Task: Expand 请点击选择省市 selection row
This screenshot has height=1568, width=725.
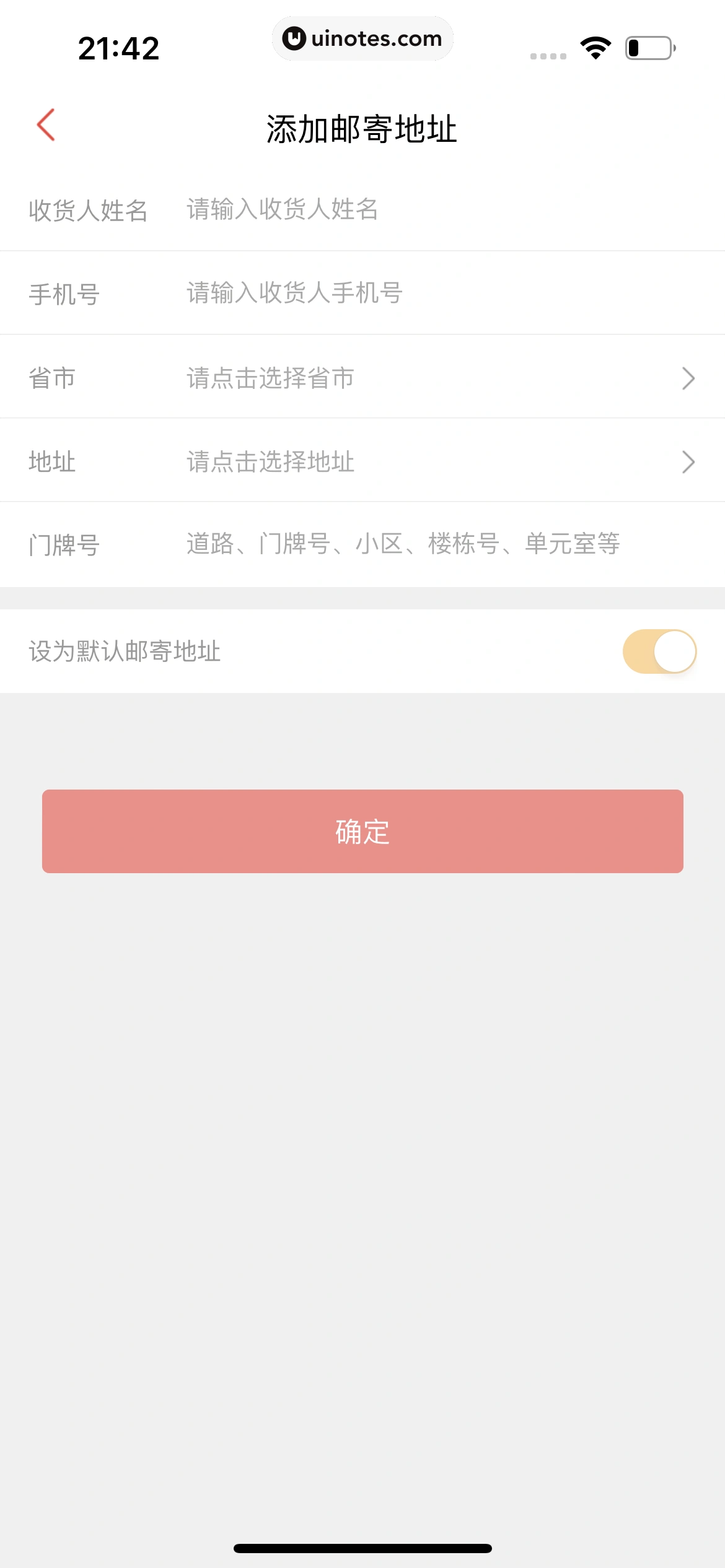Action: pyautogui.click(x=270, y=378)
